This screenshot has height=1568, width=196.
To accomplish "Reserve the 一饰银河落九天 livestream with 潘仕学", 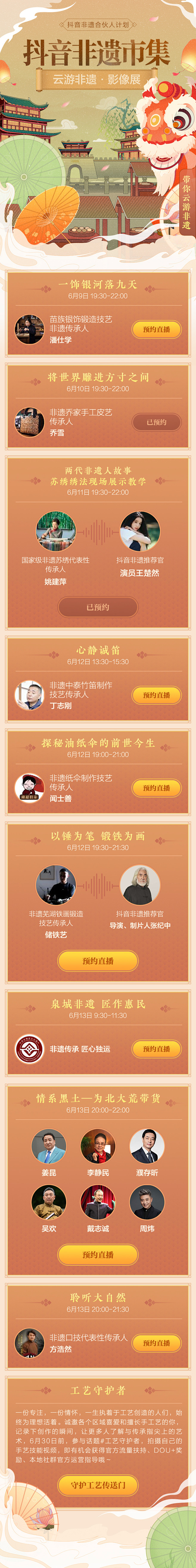I will (156, 329).
